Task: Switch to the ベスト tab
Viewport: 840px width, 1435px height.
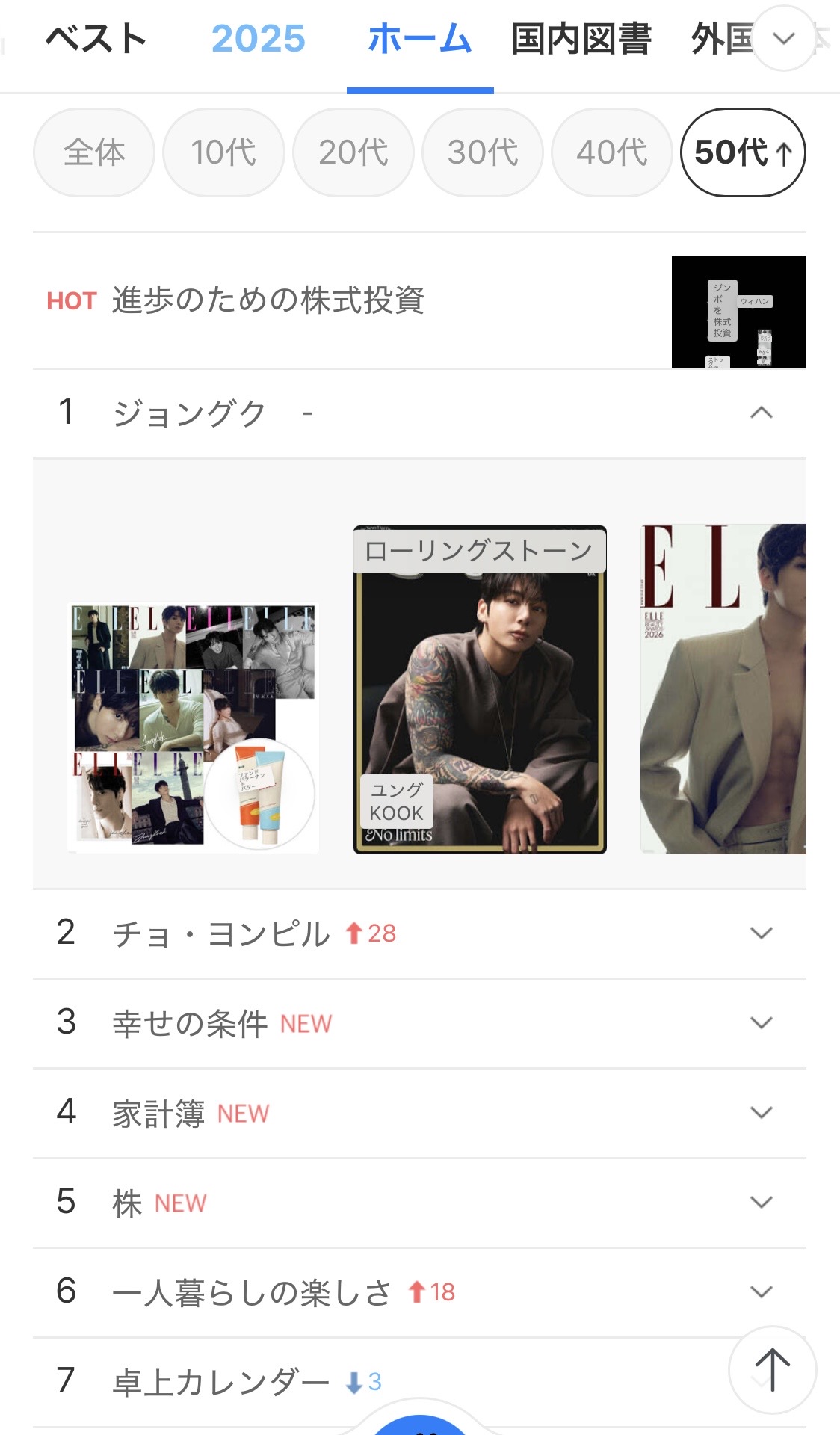Action: (x=96, y=39)
